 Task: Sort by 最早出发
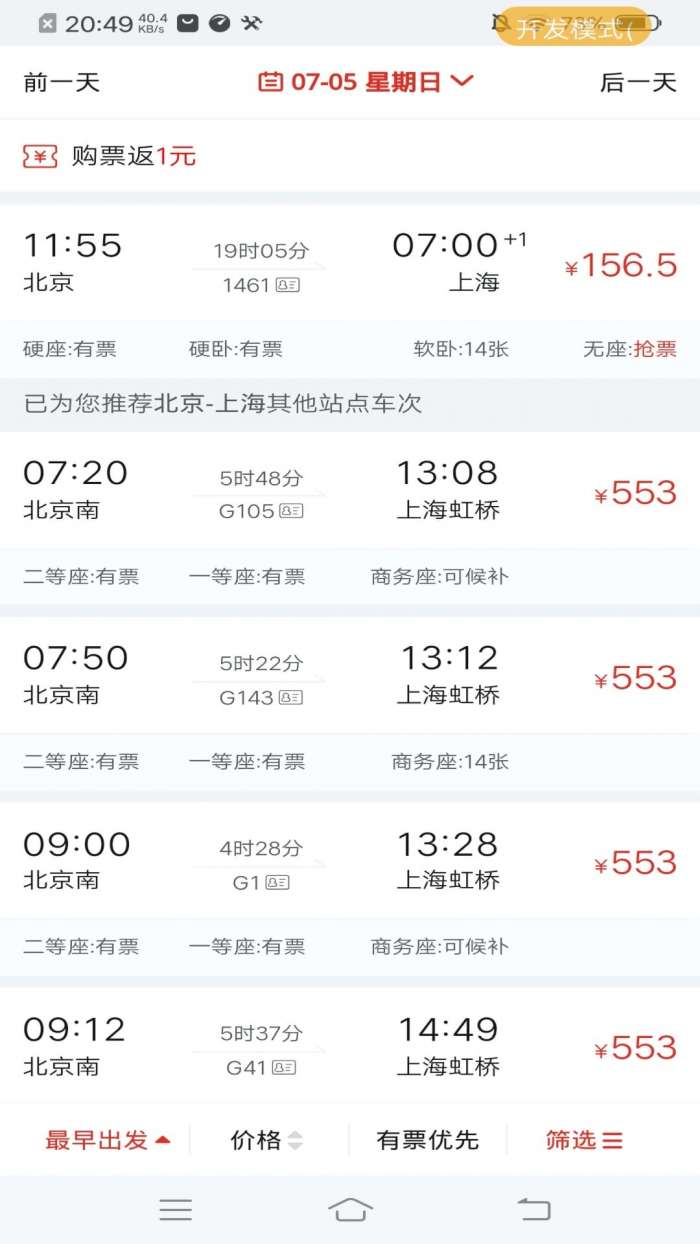point(108,1140)
